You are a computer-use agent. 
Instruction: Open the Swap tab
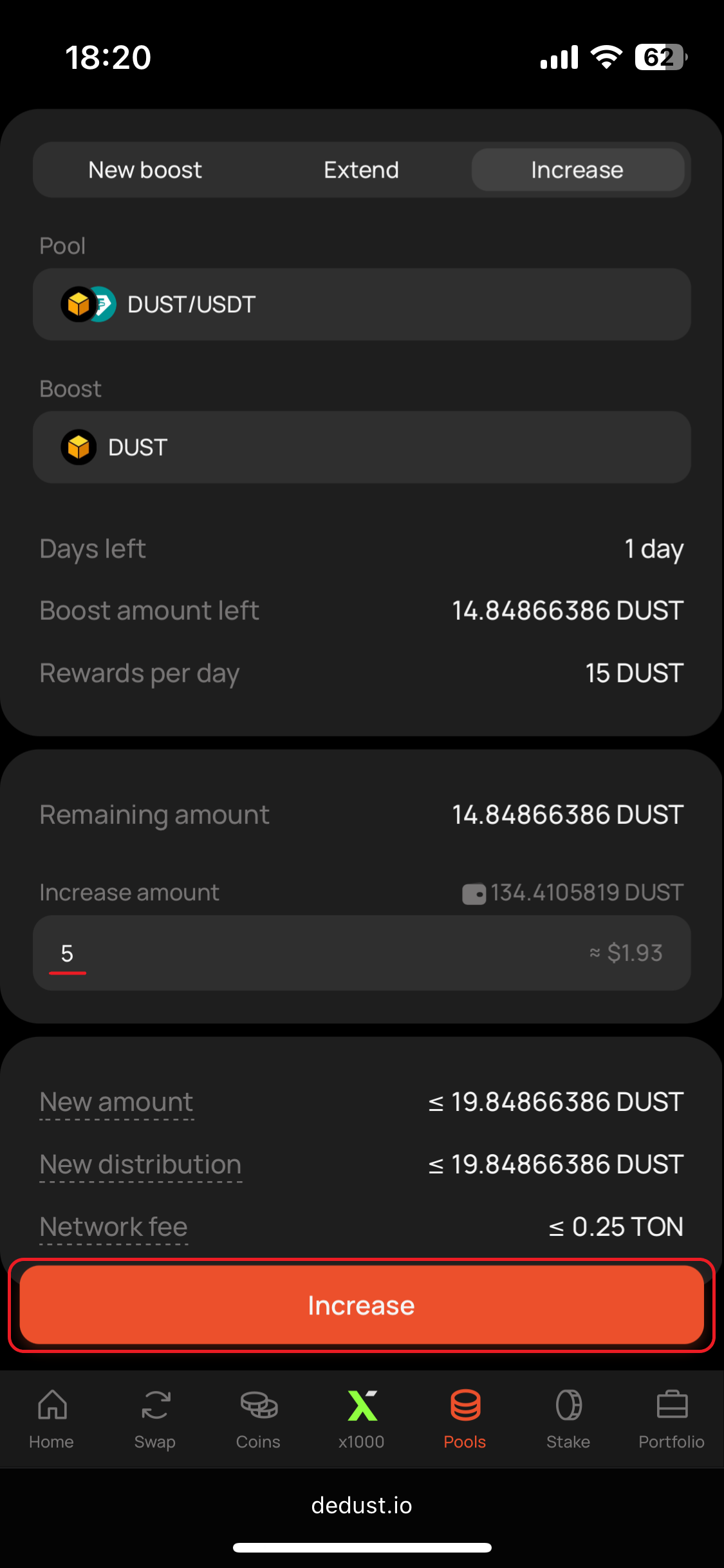tap(155, 1419)
